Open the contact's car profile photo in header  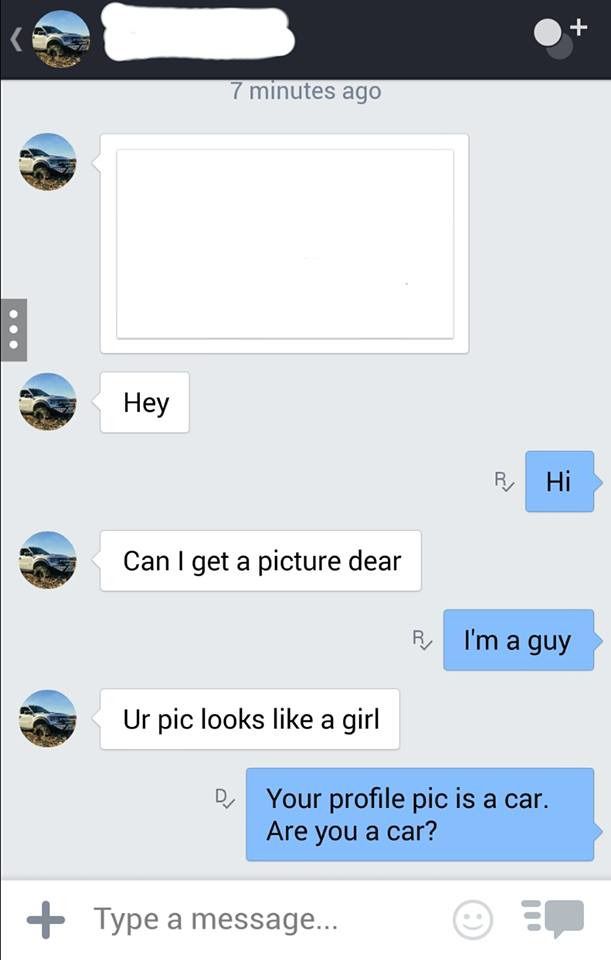click(61, 40)
